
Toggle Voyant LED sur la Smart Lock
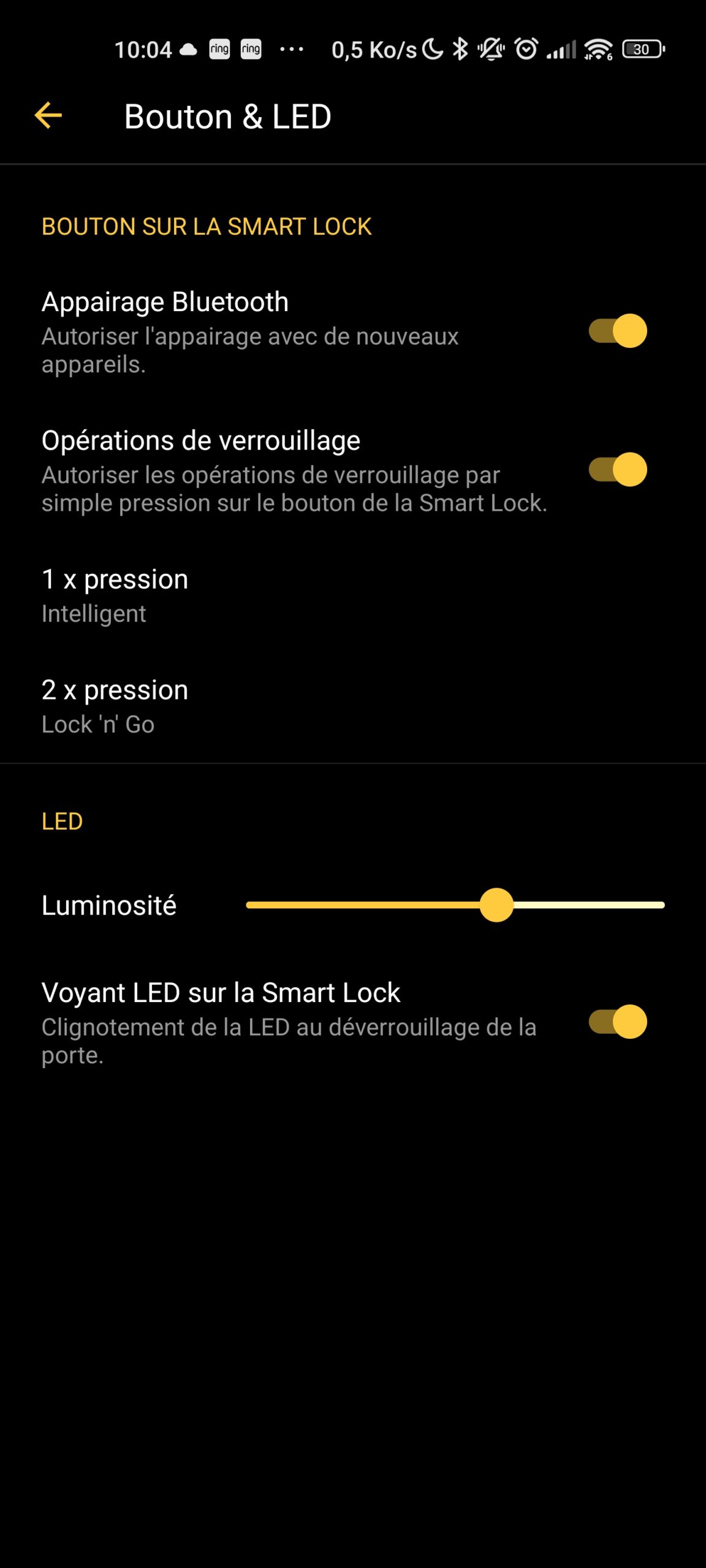(x=618, y=1022)
